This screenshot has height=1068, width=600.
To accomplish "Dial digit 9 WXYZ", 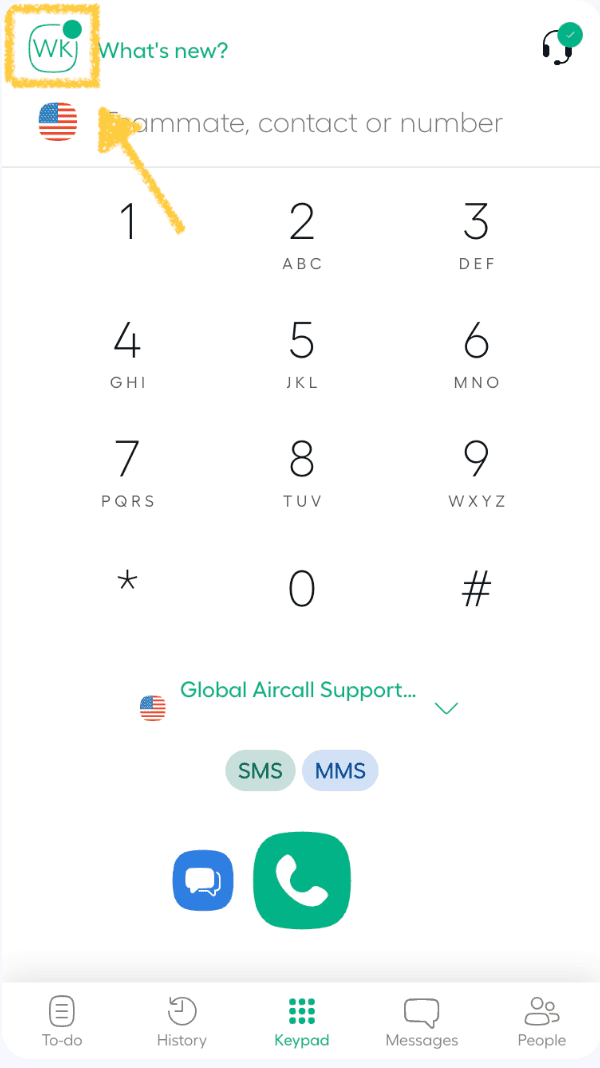I will pyautogui.click(x=476, y=471).
